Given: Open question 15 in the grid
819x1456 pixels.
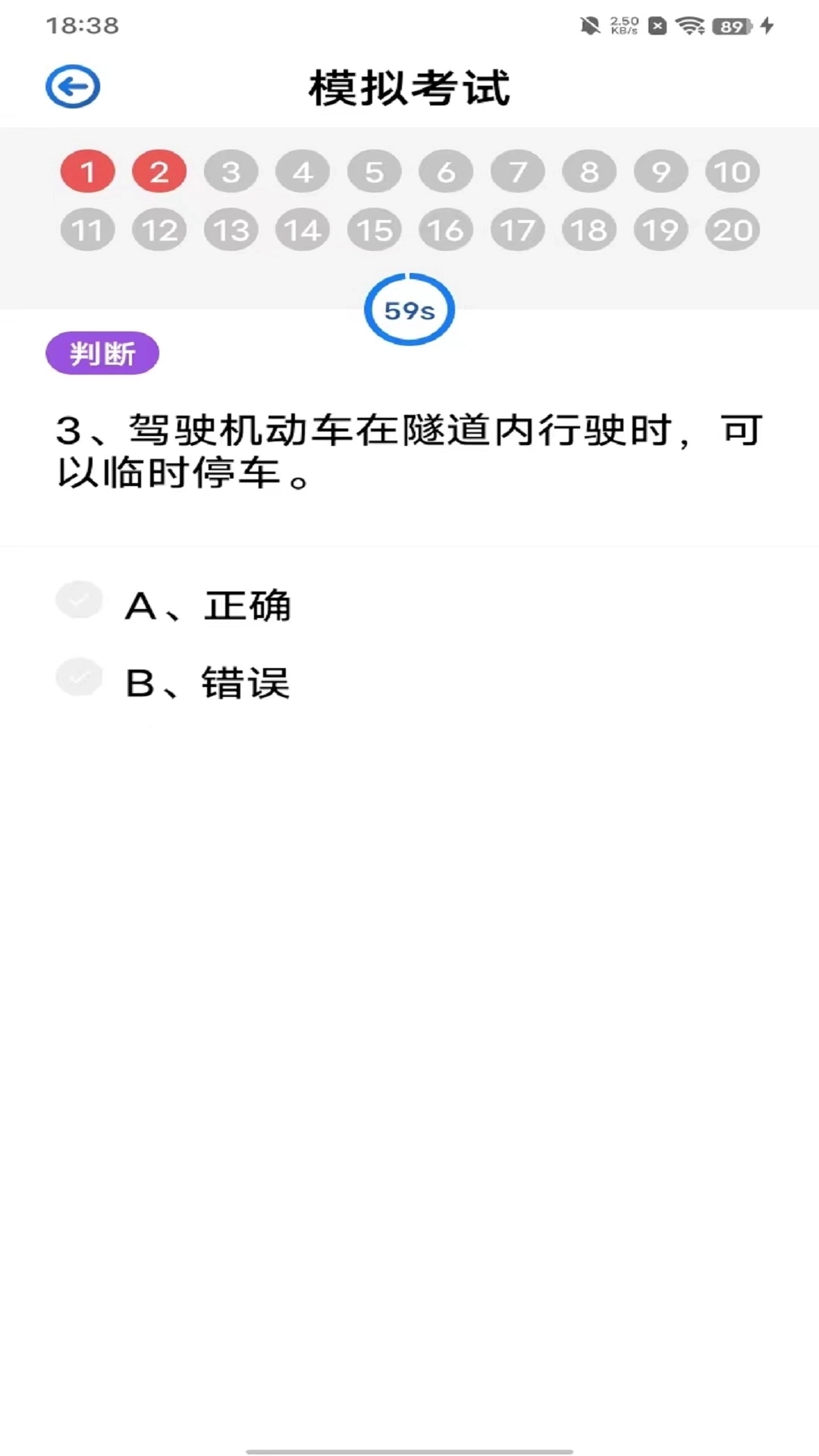Looking at the screenshot, I should pos(375,229).
